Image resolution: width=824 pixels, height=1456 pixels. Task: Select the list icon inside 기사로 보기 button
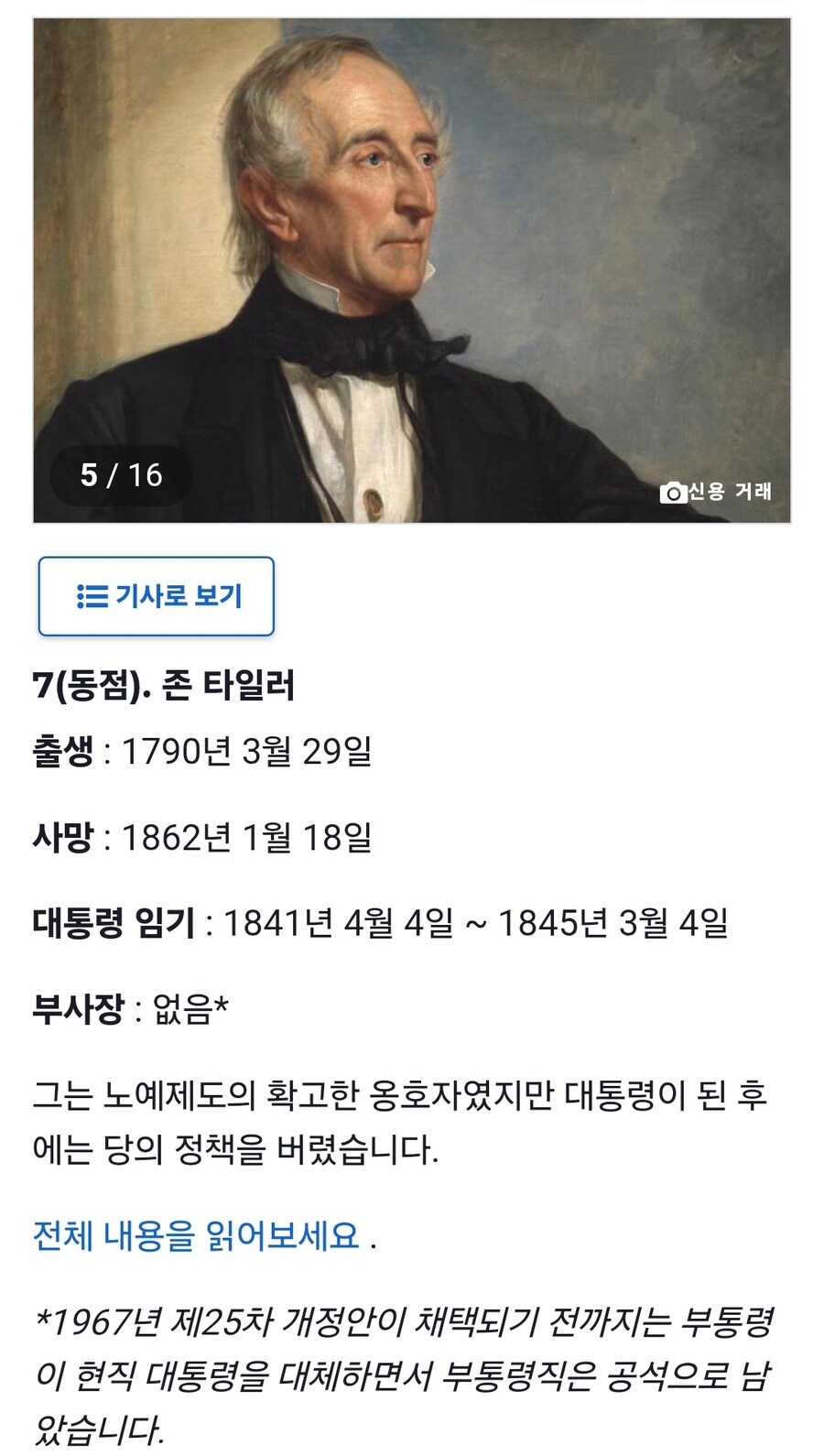click(x=90, y=594)
